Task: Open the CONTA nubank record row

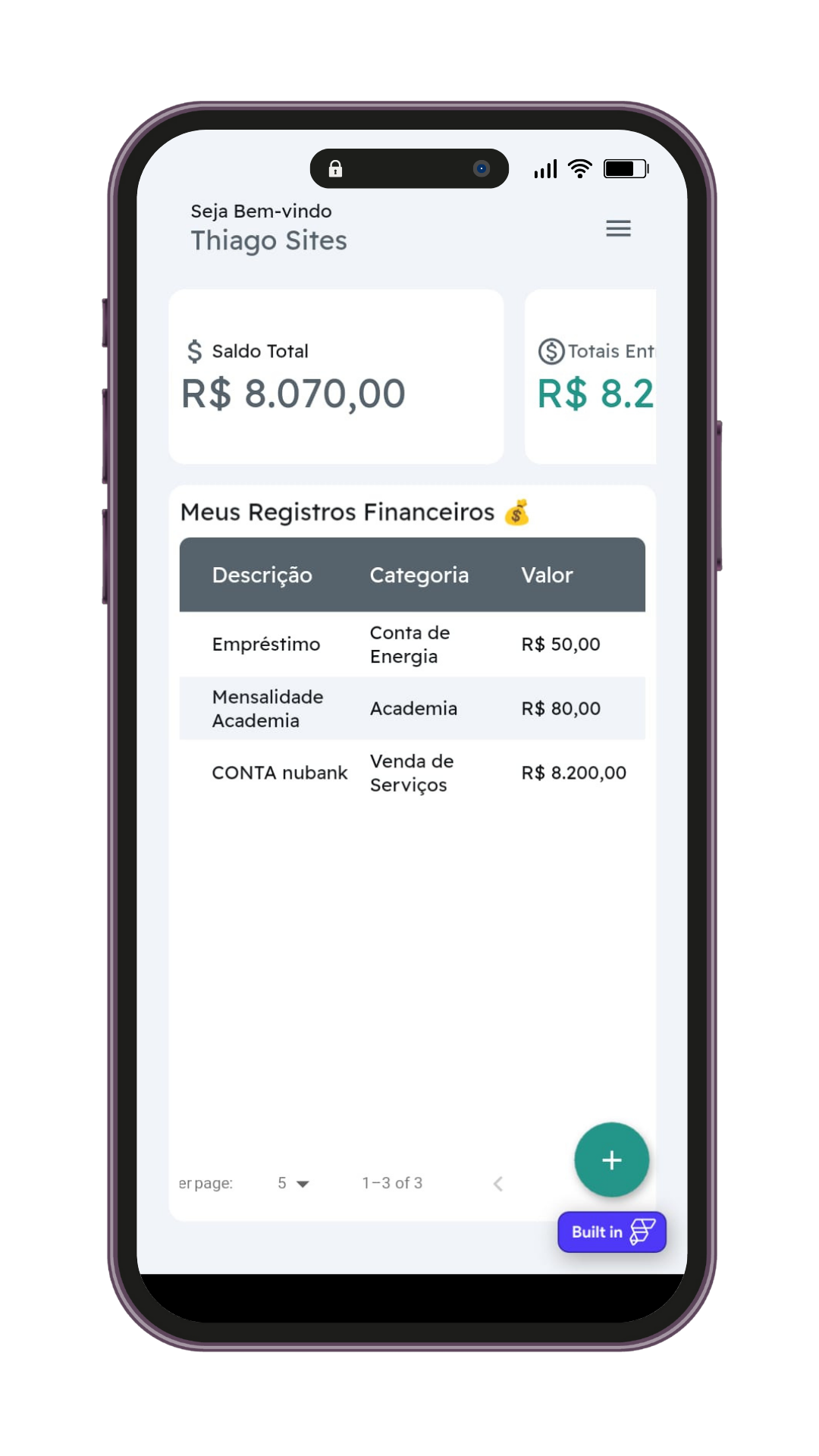Action: click(412, 773)
